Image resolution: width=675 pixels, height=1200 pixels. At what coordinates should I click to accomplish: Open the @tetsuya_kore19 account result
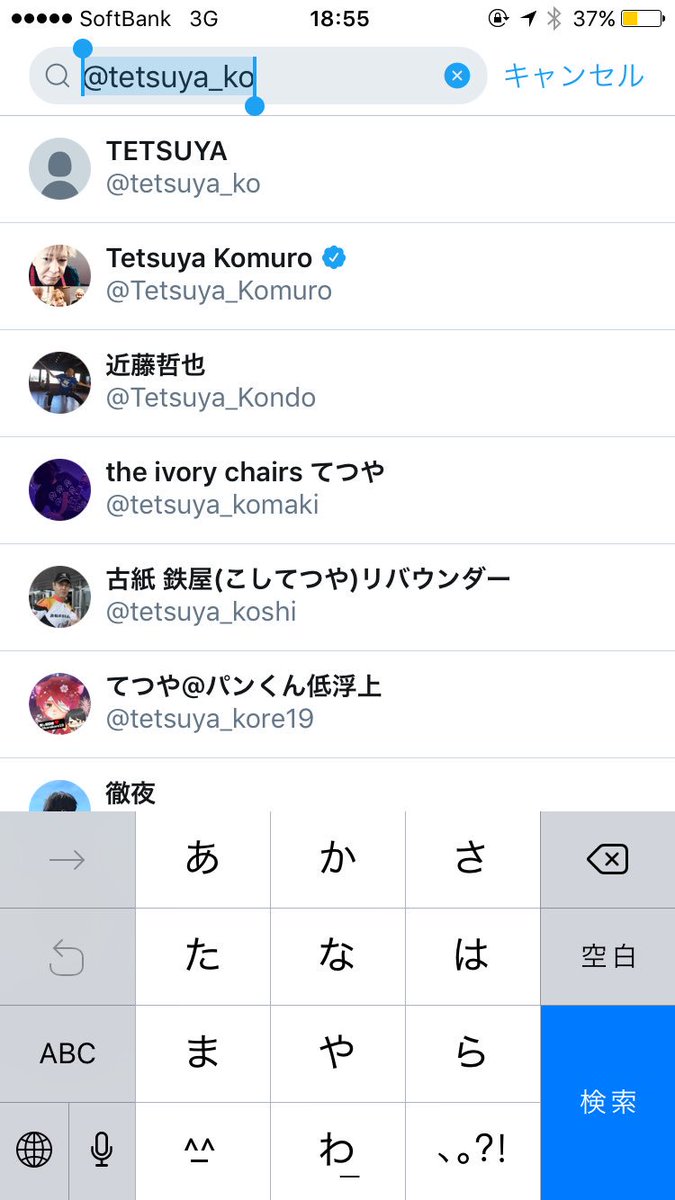[337, 704]
